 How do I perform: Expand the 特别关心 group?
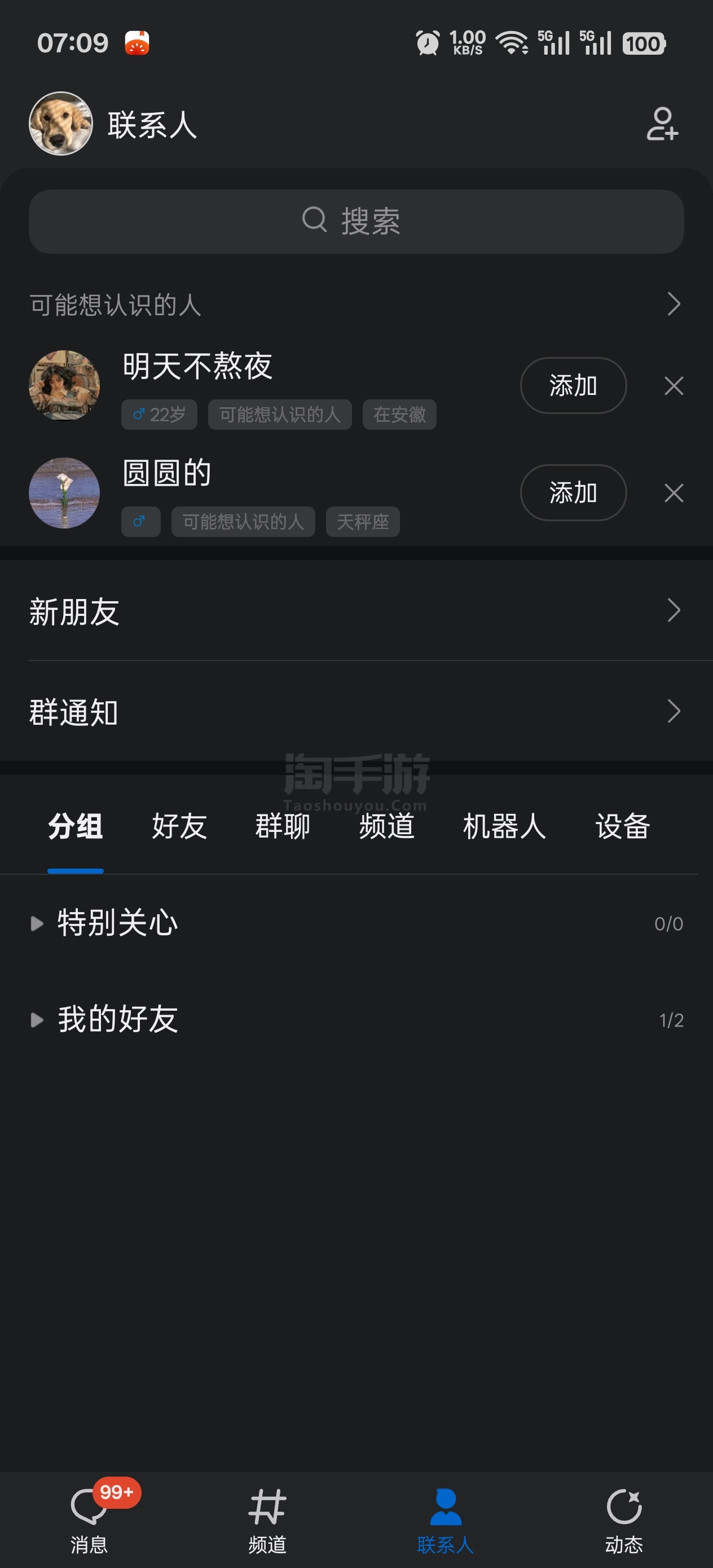(x=117, y=923)
